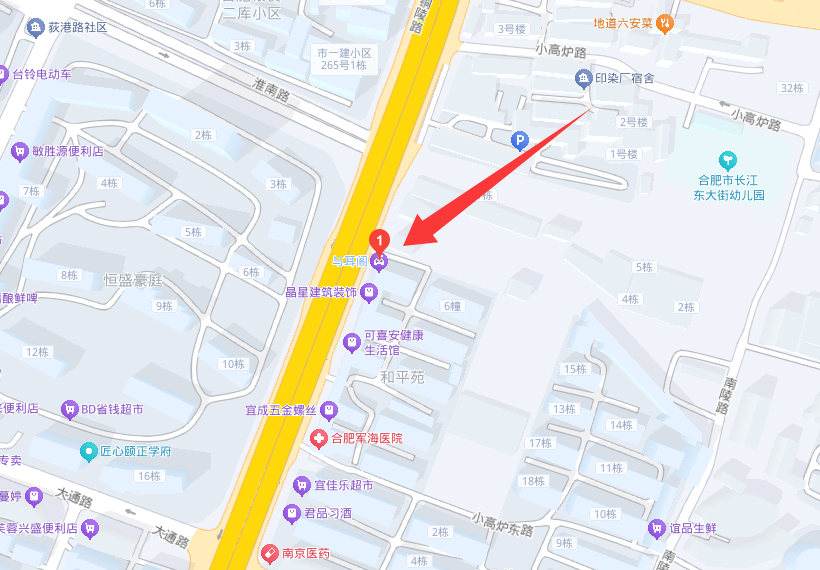Open 宜品生鲜 store marker
The width and height of the screenshot is (820, 570).
[657, 527]
